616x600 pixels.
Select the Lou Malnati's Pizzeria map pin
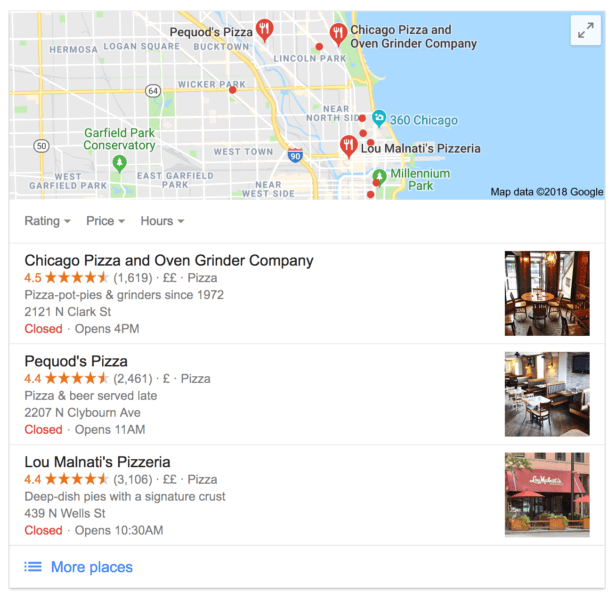pyautogui.click(x=349, y=146)
